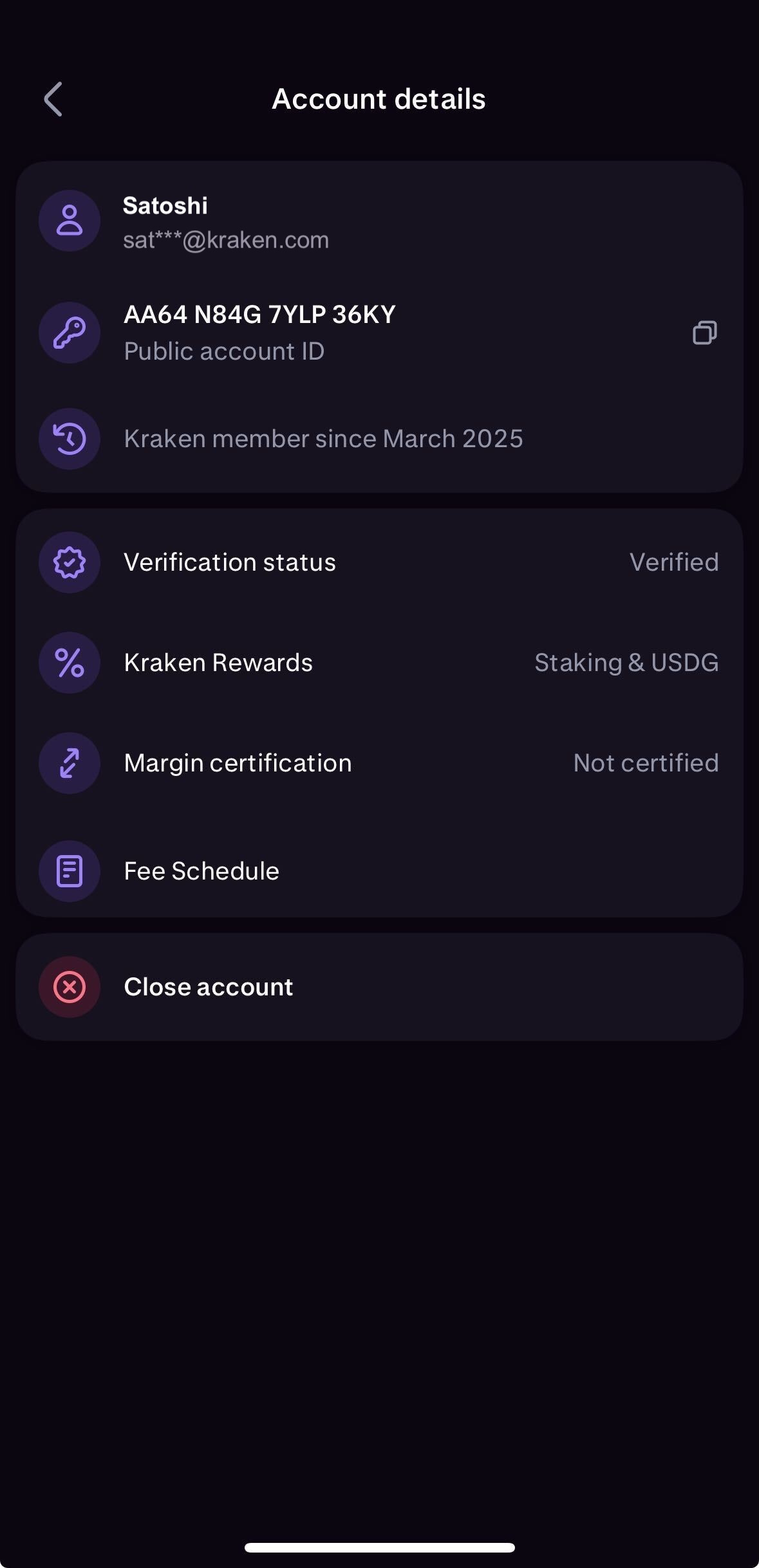The height and width of the screenshot is (1568, 759).
Task: Tap the back chevron to exit Account details
Action: (53, 99)
